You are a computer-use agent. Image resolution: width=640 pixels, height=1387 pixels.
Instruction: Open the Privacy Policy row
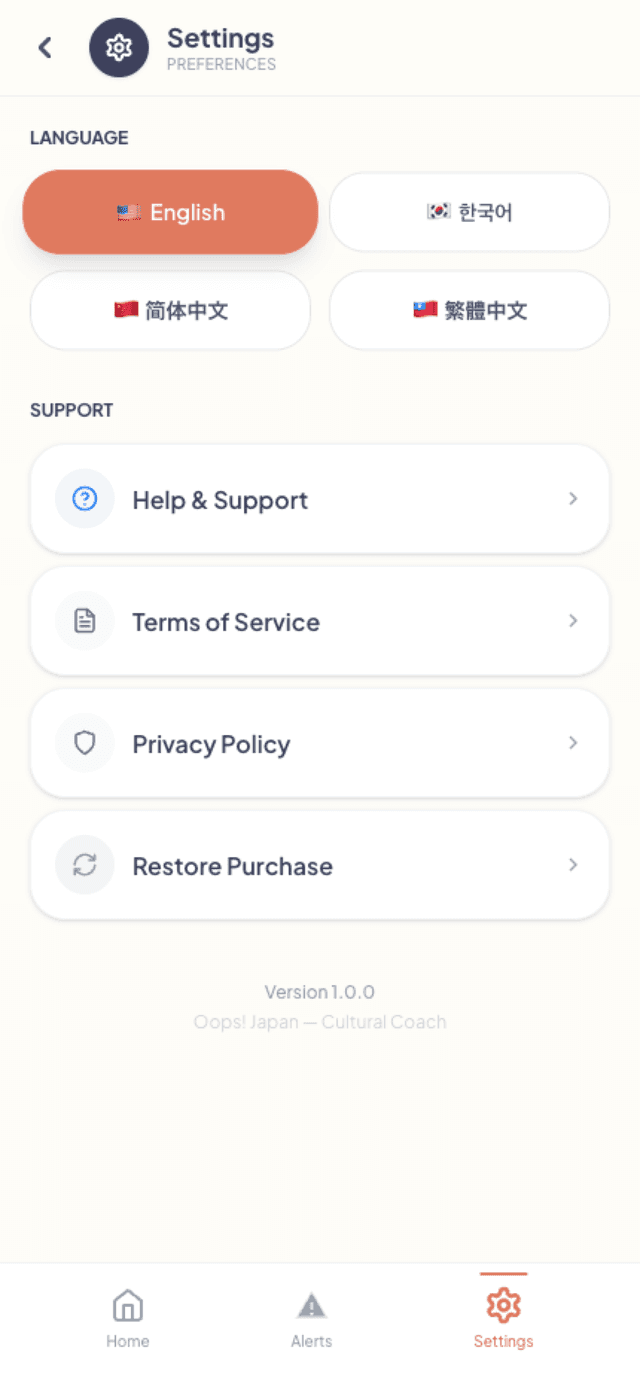[x=320, y=743]
